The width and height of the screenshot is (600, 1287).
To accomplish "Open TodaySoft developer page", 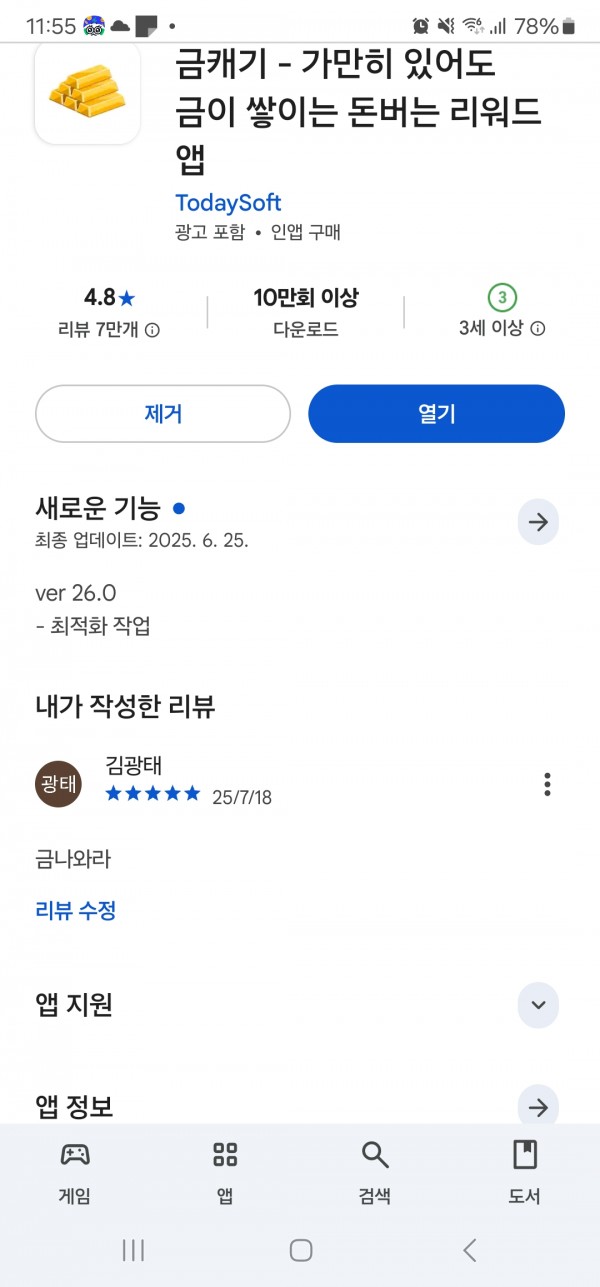I will [228, 202].
